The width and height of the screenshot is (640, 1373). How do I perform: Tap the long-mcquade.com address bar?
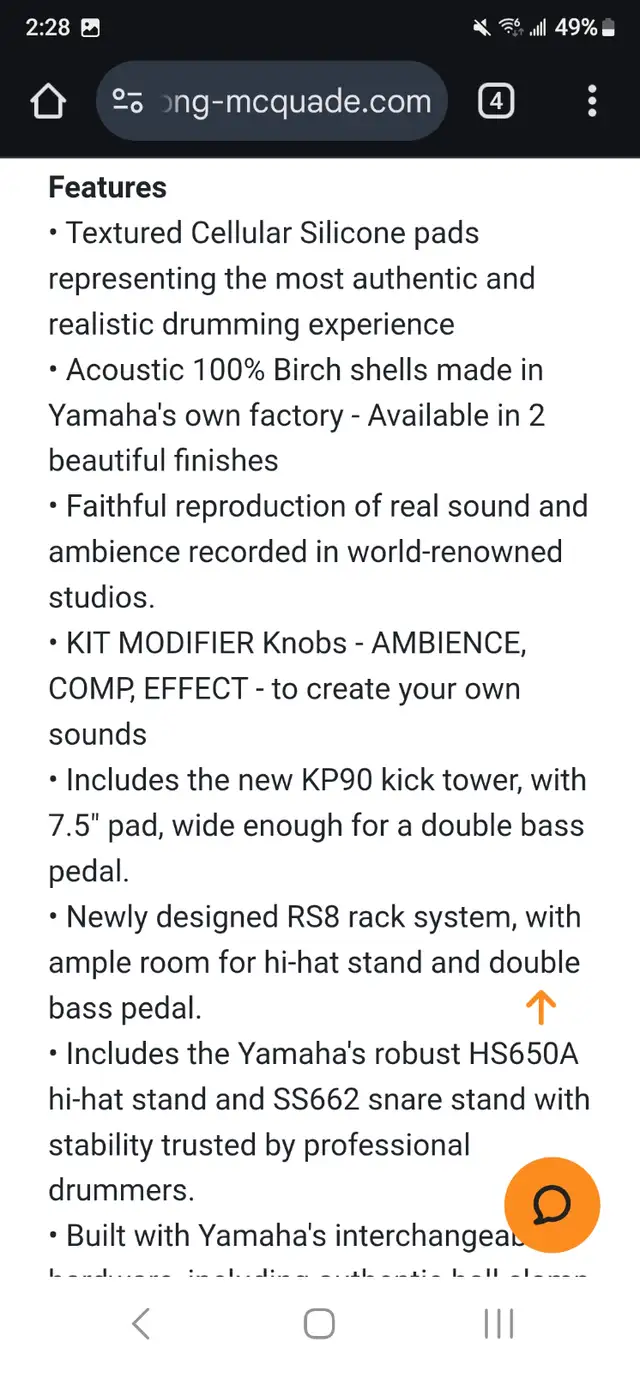pyautogui.click(x=271, y=101)
